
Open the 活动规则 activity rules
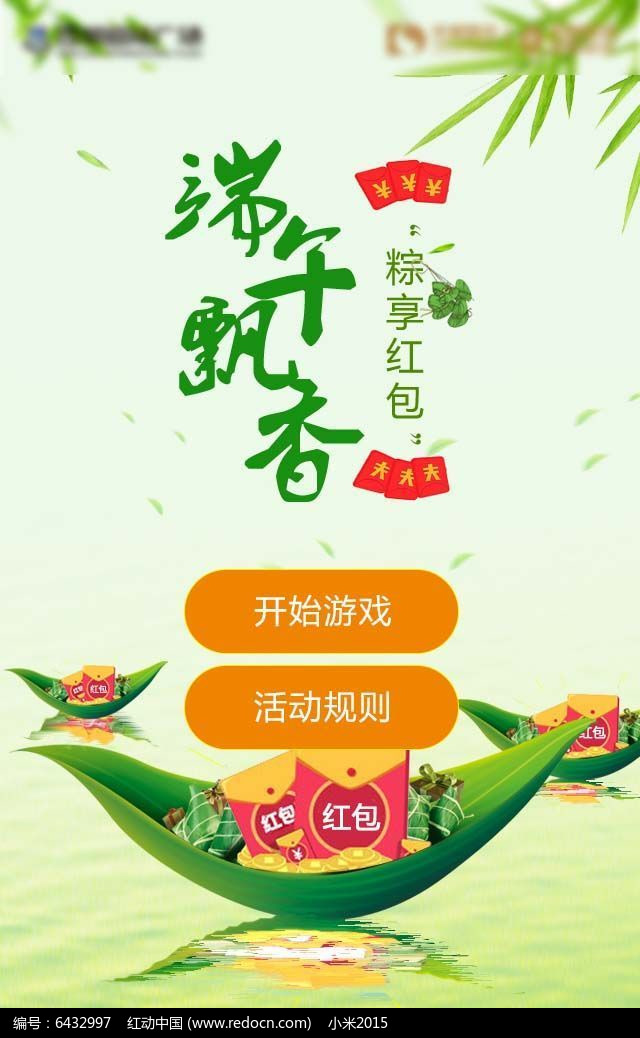pyautogui.click(x=321, y=707)
